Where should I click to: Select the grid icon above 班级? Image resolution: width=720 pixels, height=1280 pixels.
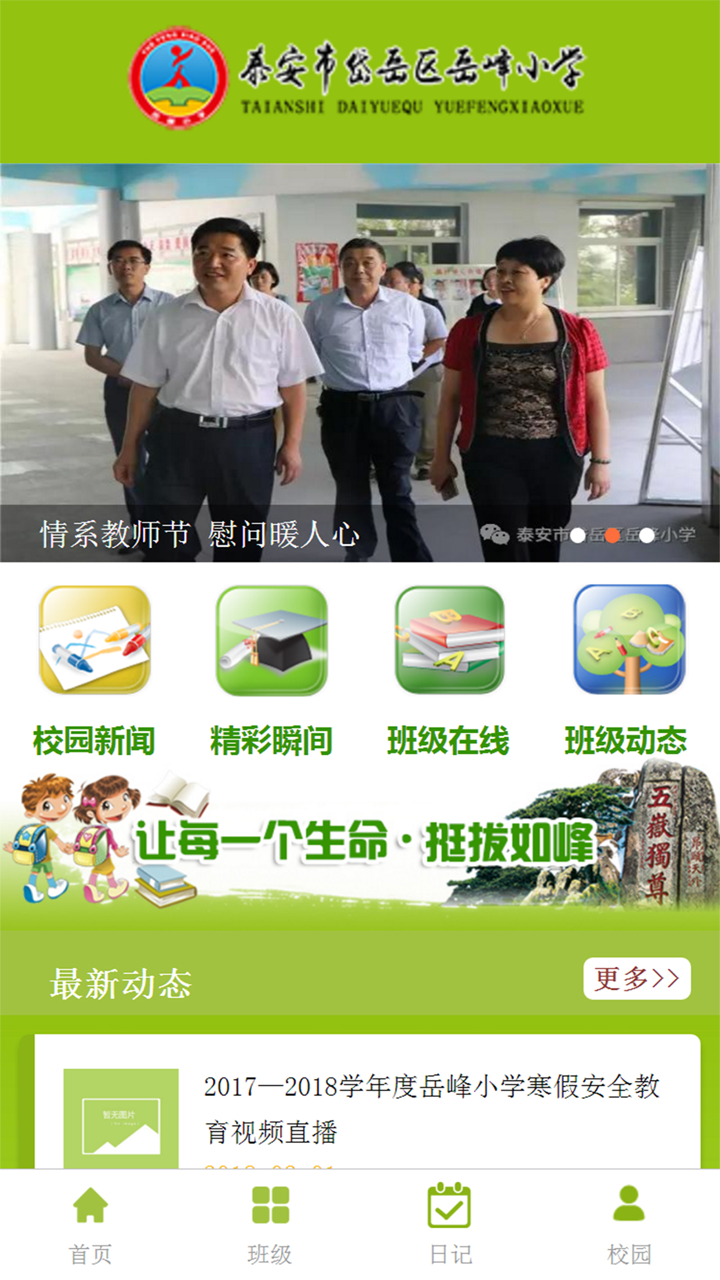[270, 1205]
